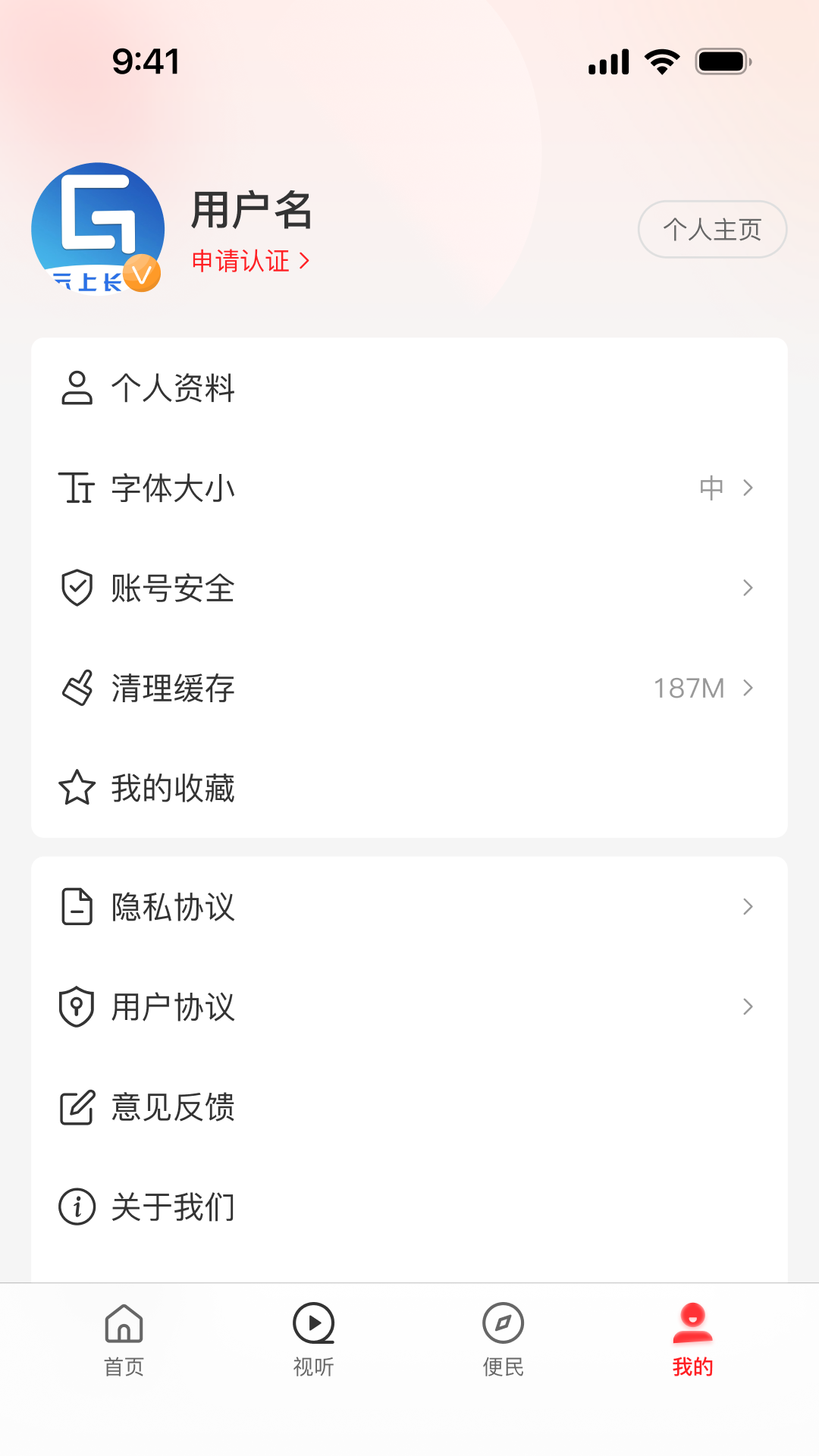The width and height of the screenshot is (819, 1456).
Task: Tap the 账号安全 shield icon
Action: tap(76, 586)
